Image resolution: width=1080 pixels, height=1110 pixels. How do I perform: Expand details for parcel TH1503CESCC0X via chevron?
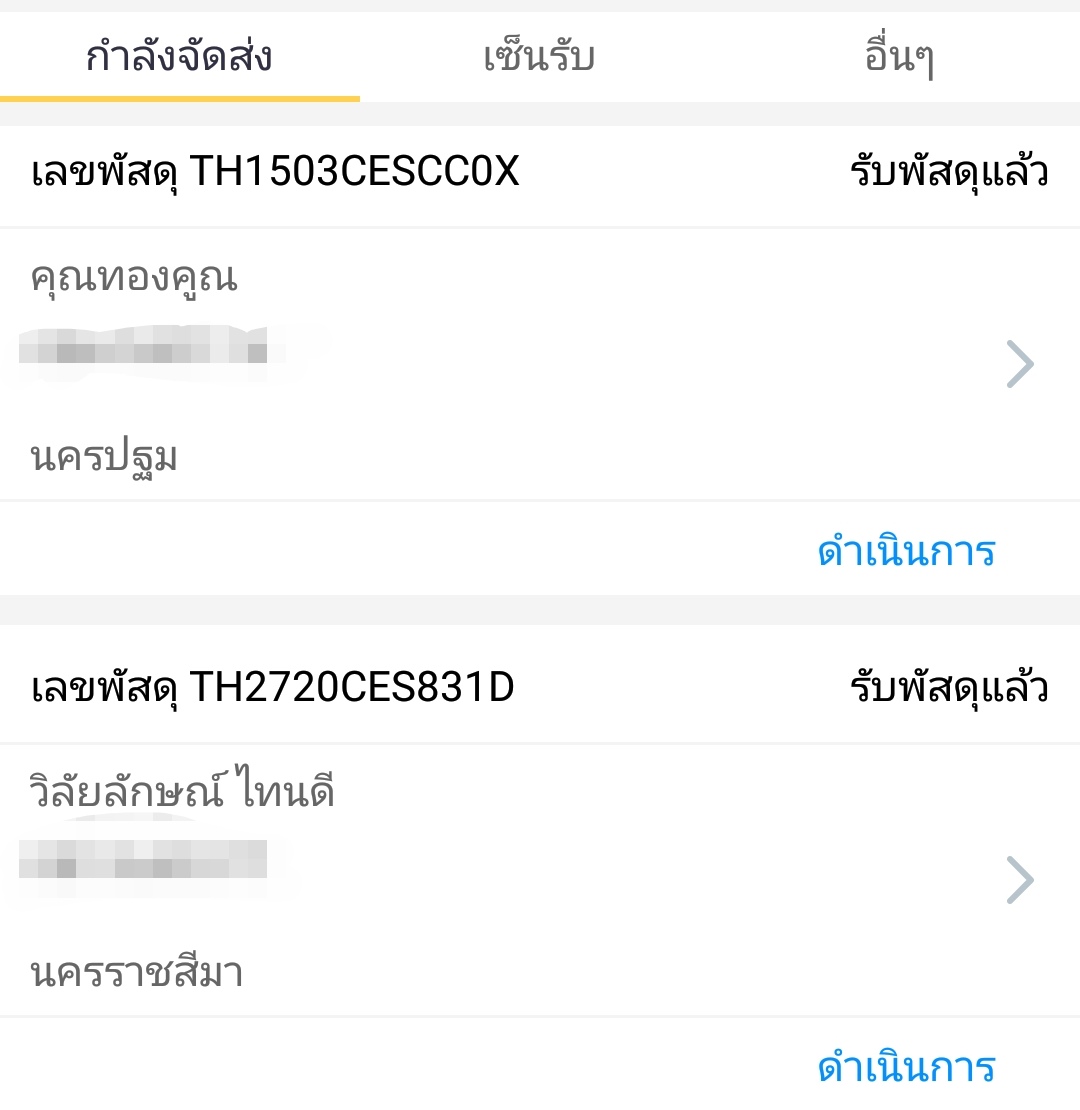(1022, 363)
